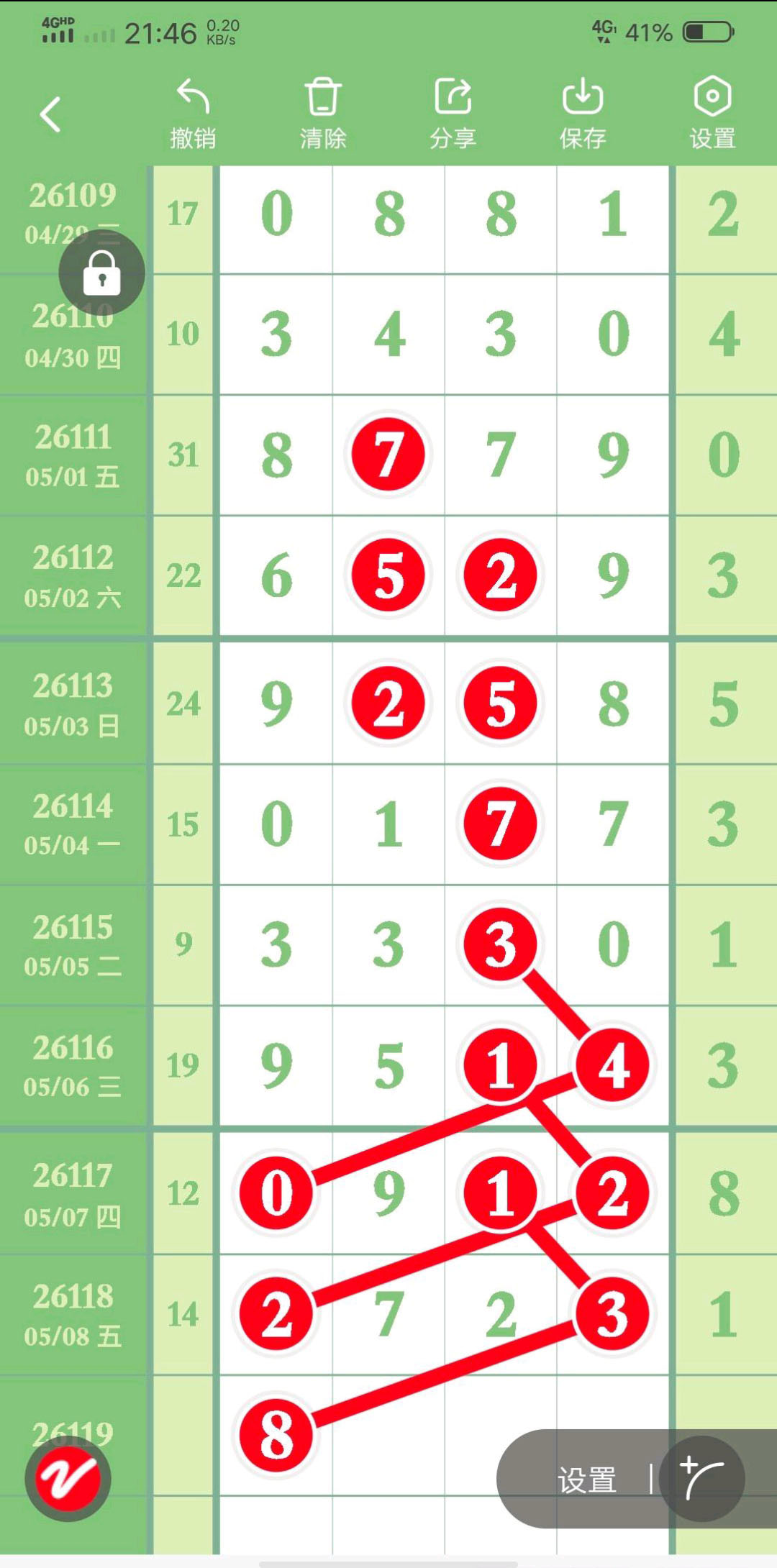Tap circled 7 in row 26111

click(388, 455)
